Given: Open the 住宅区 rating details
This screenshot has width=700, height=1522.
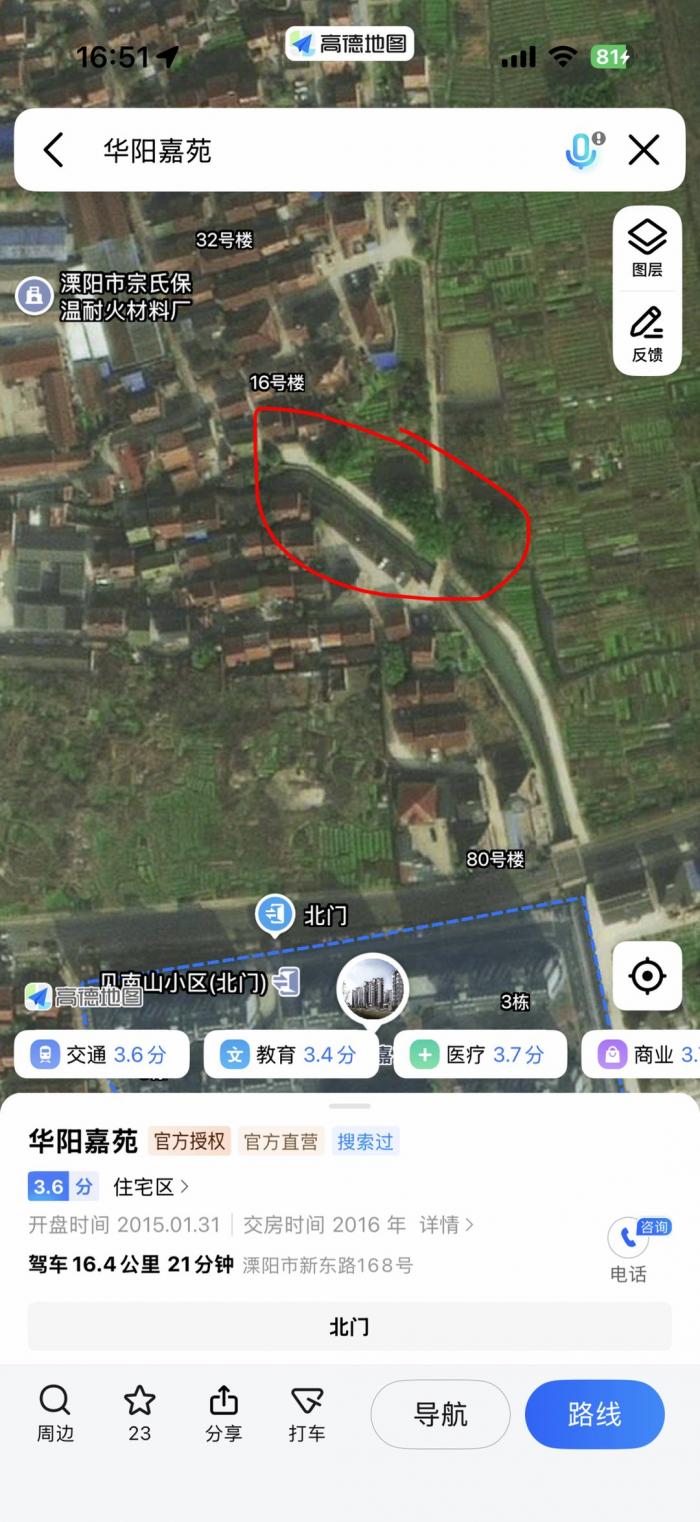Looking at the screenshot, I should [x=150, y=1187].
